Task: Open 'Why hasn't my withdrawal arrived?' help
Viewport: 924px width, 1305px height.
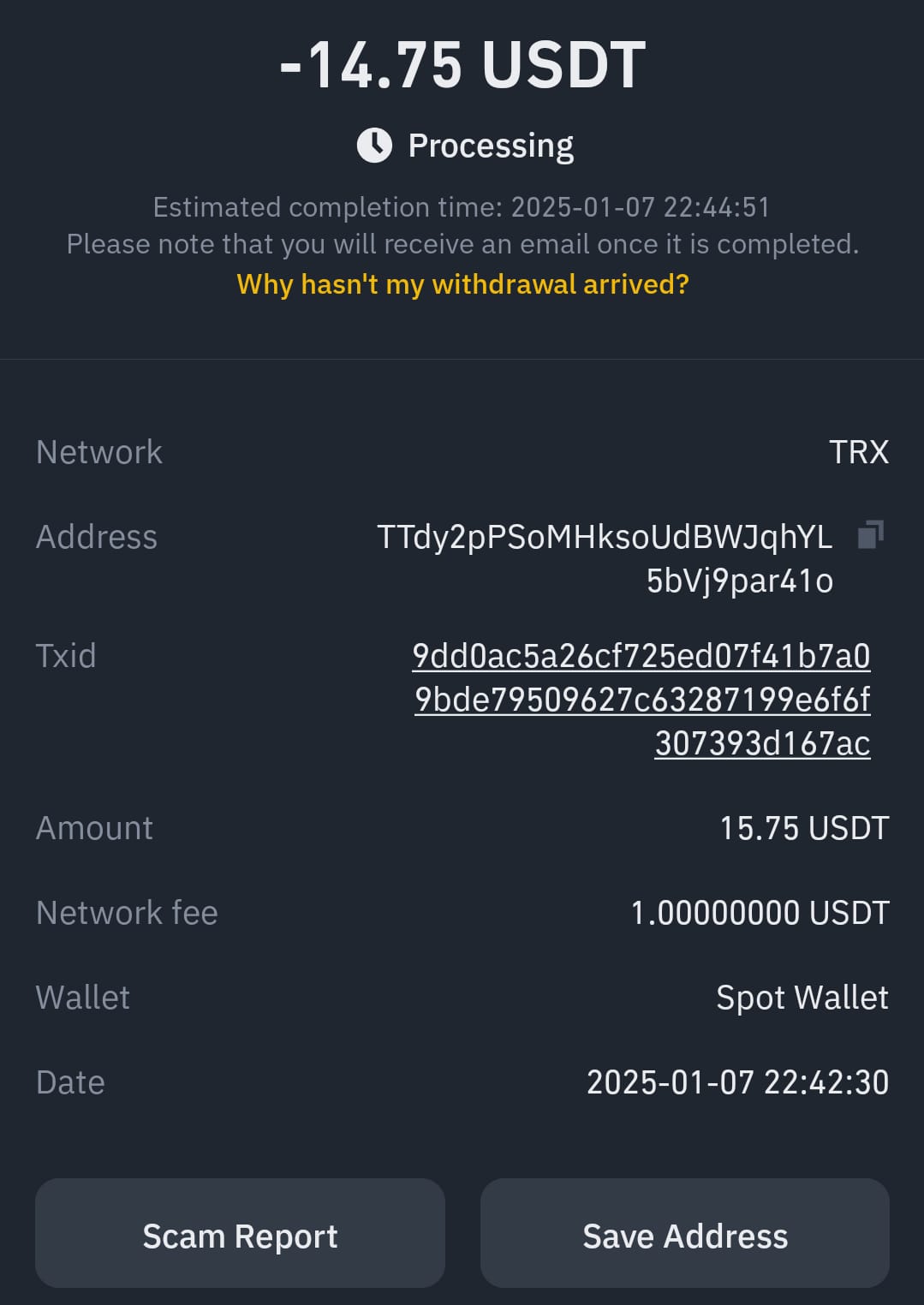Action: coord(462,283)
